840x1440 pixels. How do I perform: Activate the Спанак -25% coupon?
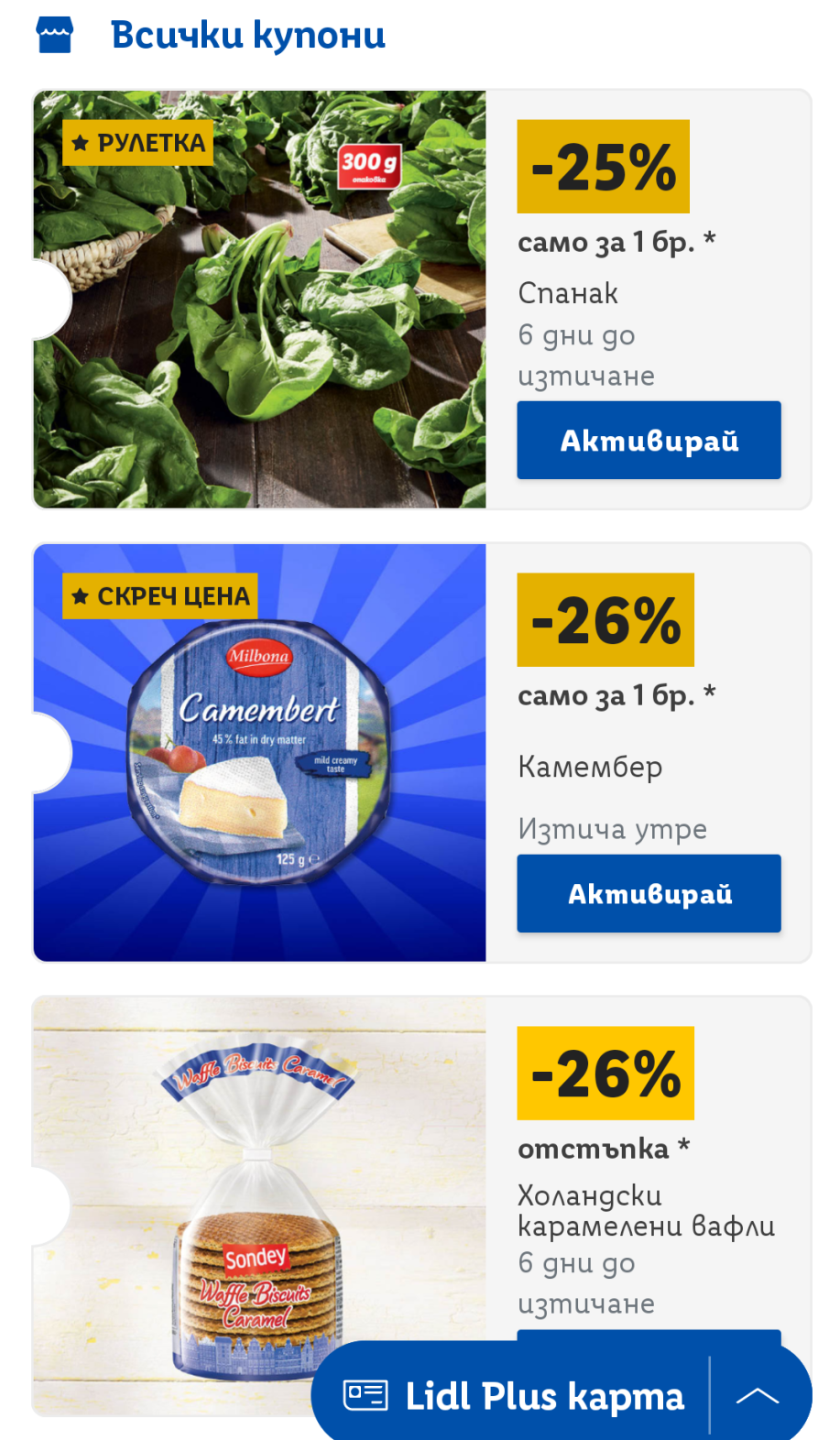pos(649,441)
